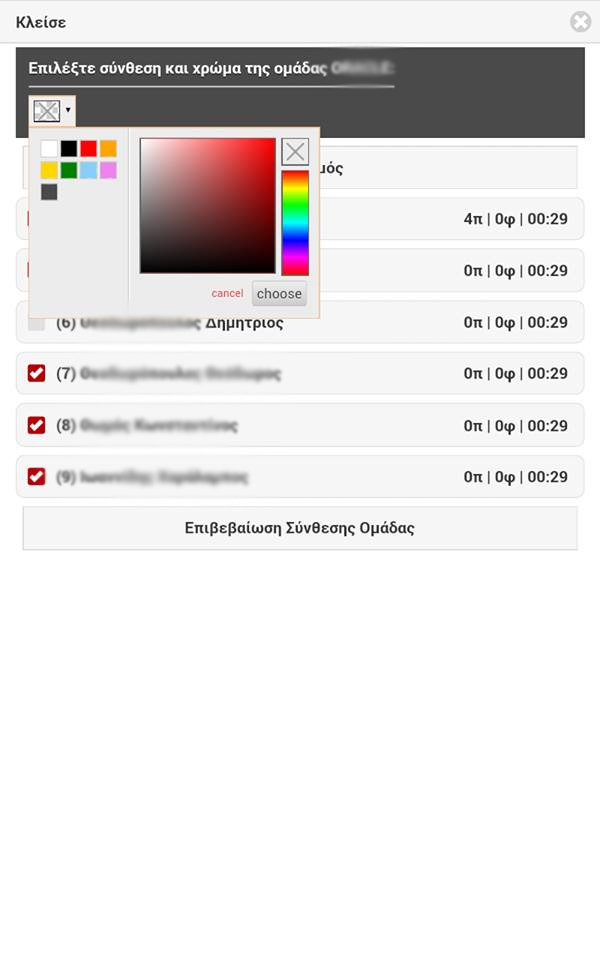Choose the green color swatch

(69, 170)
